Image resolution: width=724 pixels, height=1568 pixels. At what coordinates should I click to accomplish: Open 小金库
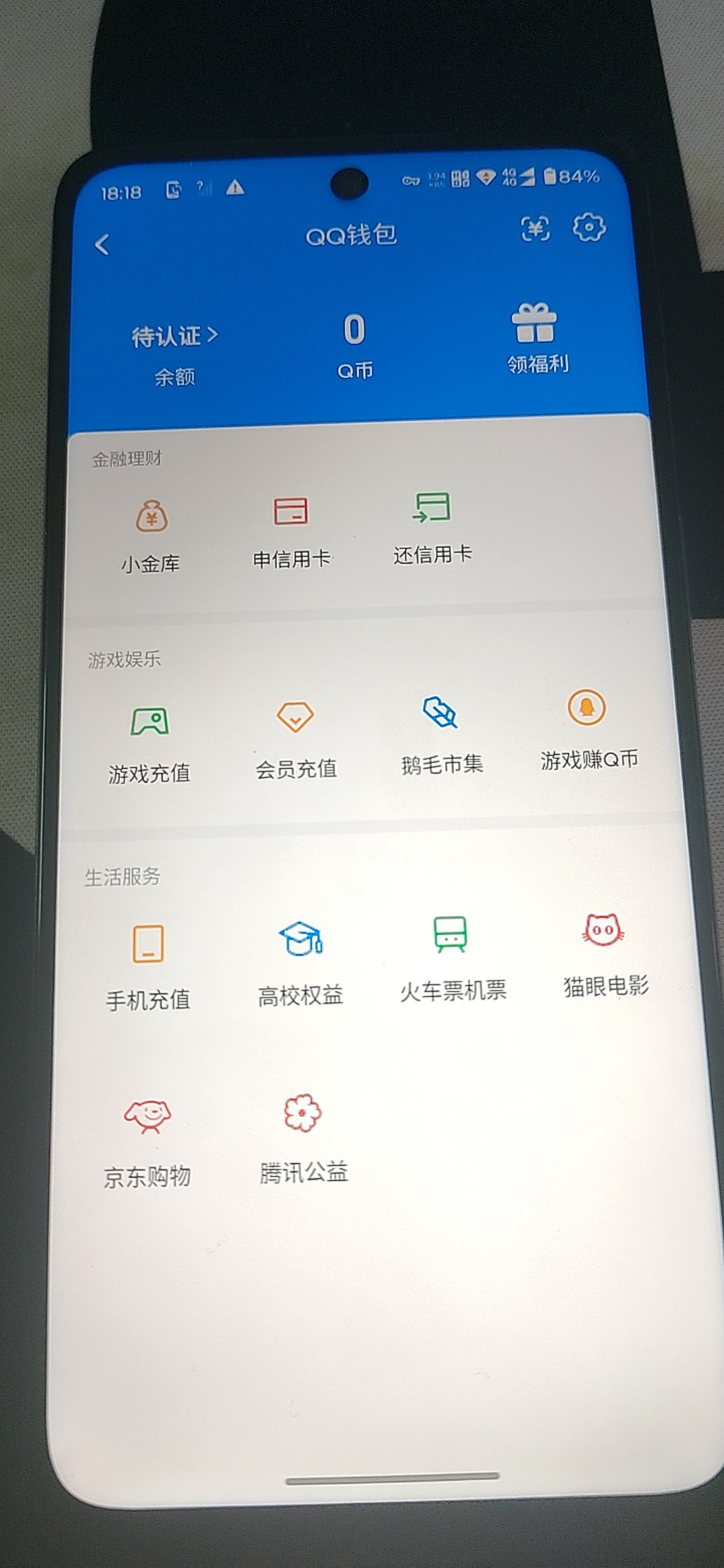click(x=152, y=533)
